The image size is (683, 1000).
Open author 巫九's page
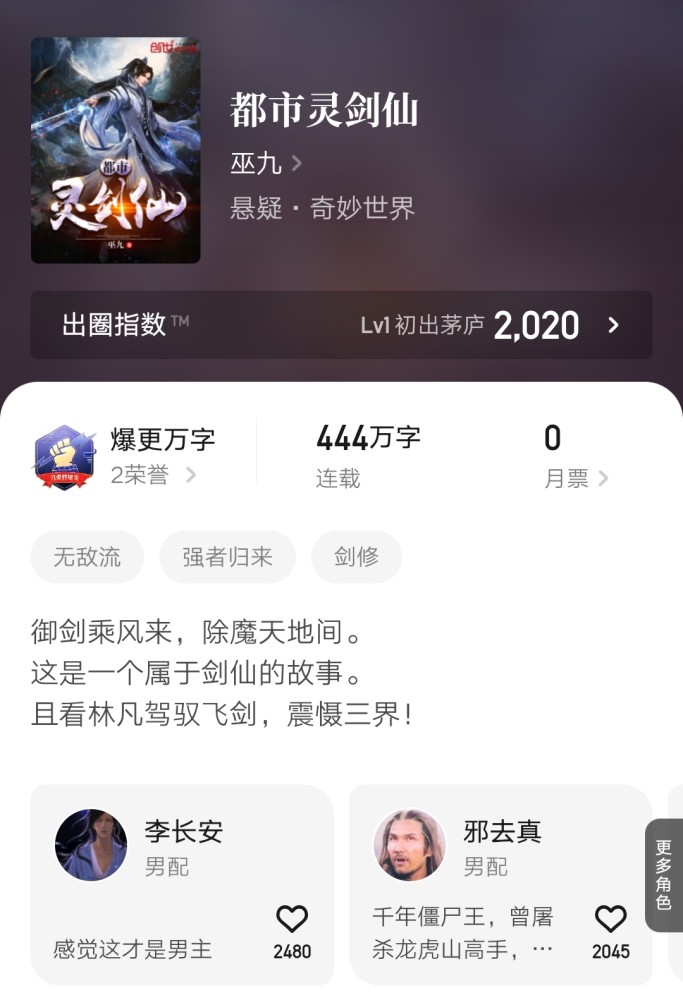click(x=266, y=163)
